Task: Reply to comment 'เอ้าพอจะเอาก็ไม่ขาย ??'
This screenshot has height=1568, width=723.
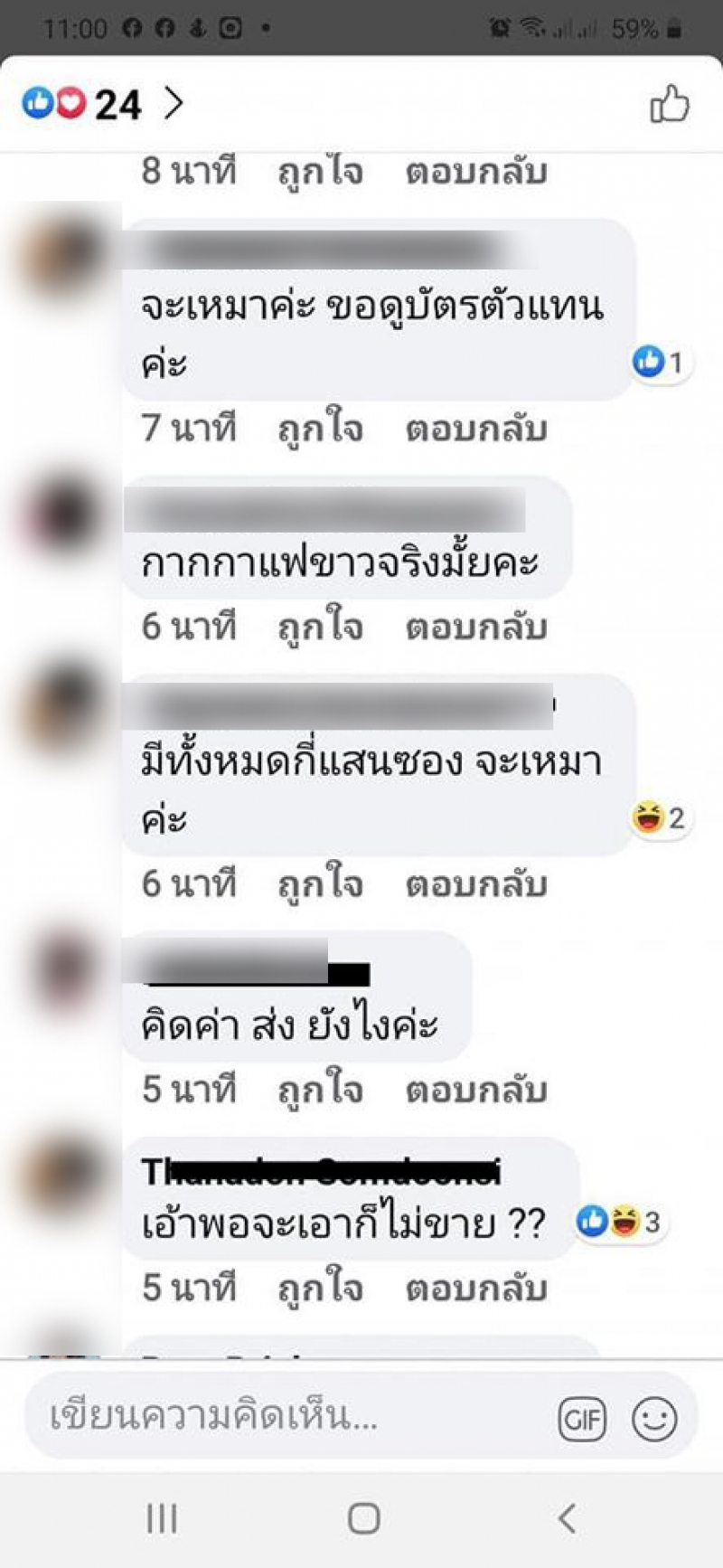Action: (475, 1288)
